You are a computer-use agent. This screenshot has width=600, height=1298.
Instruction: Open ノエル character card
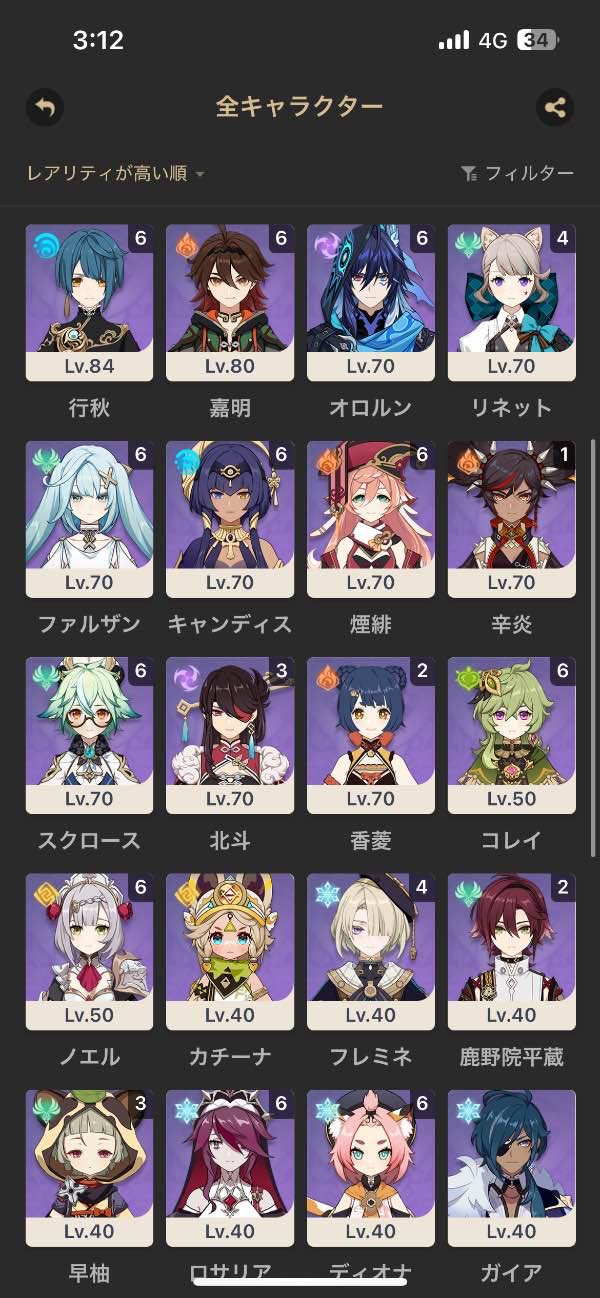(x=89, y=951)
